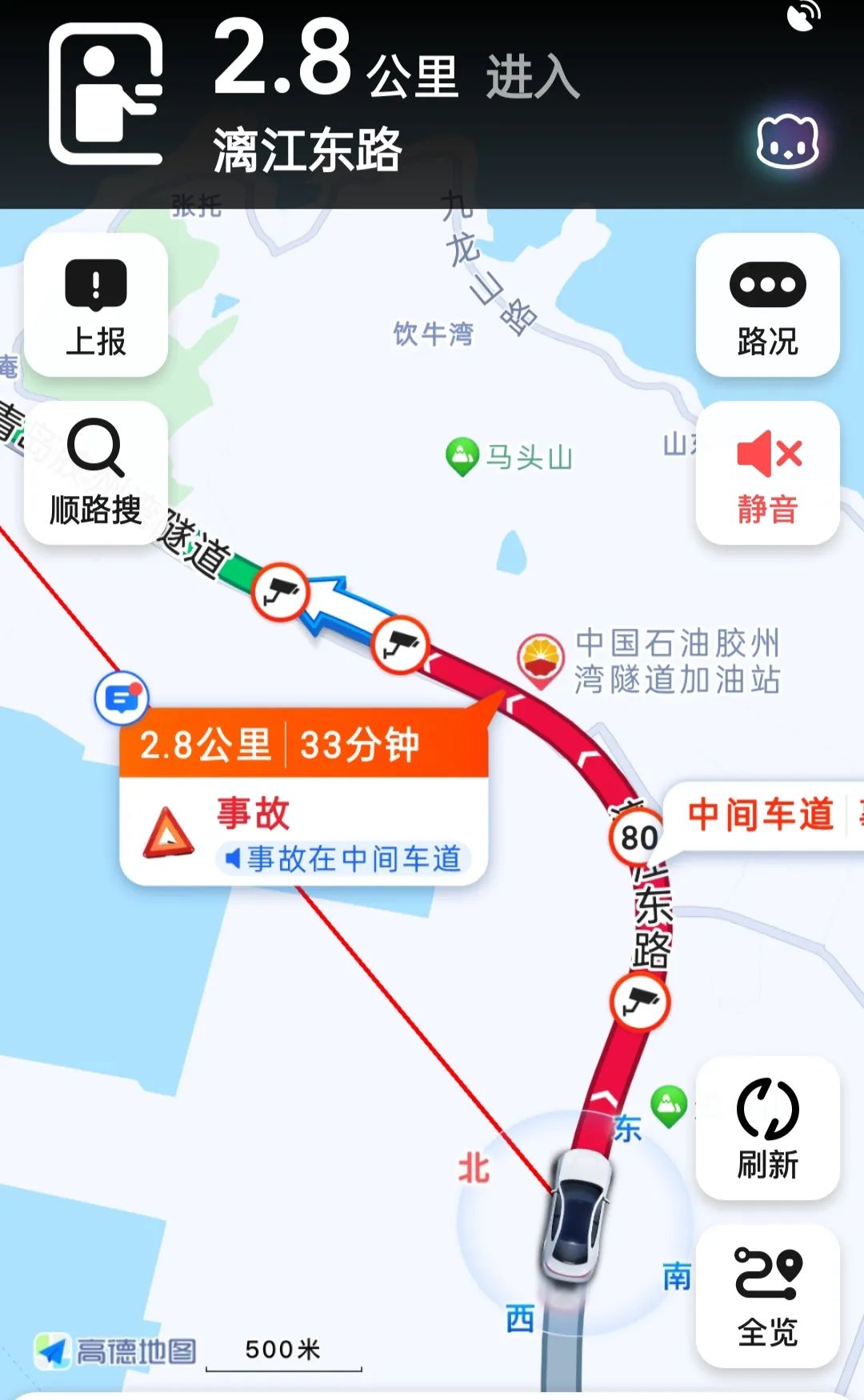Select the 马头山 map marker
Image resolution: width=864 pixels, height=1400 pixels.
[462, 457]
